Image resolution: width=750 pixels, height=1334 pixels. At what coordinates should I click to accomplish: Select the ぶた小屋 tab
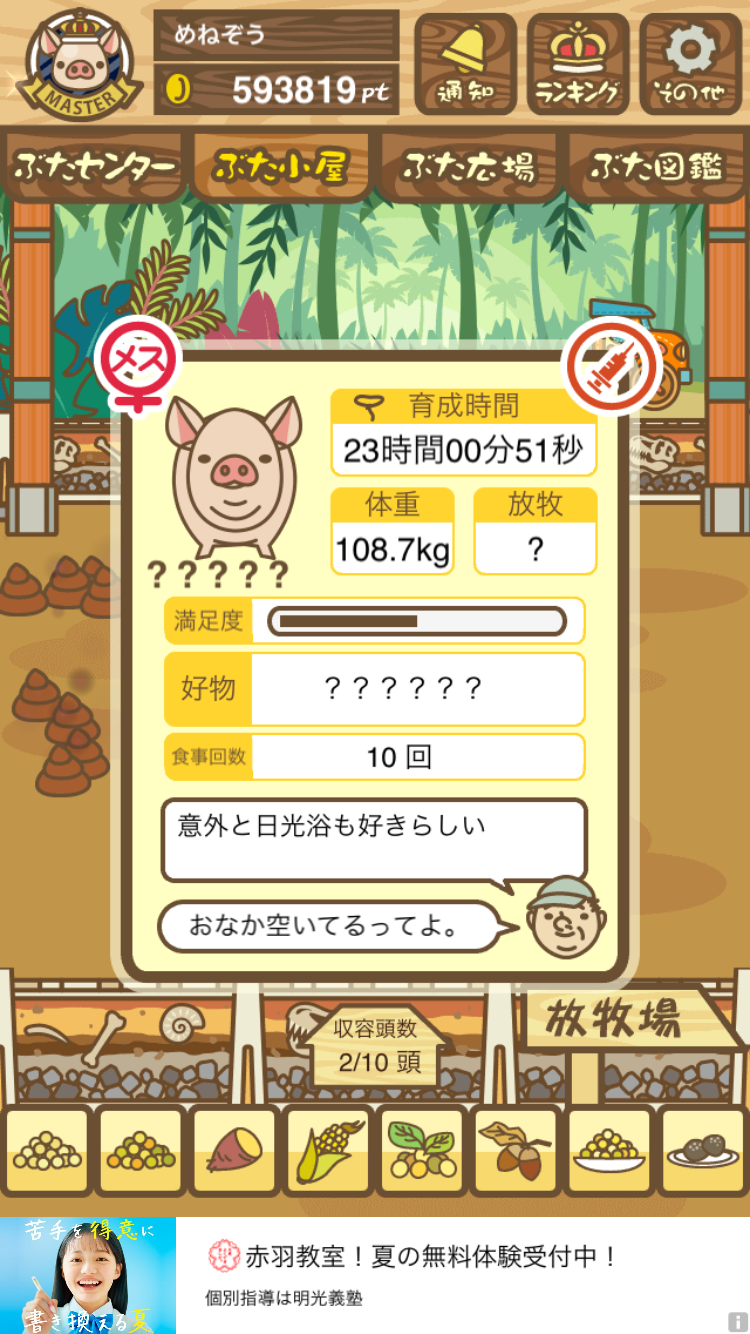click(280, 167)
